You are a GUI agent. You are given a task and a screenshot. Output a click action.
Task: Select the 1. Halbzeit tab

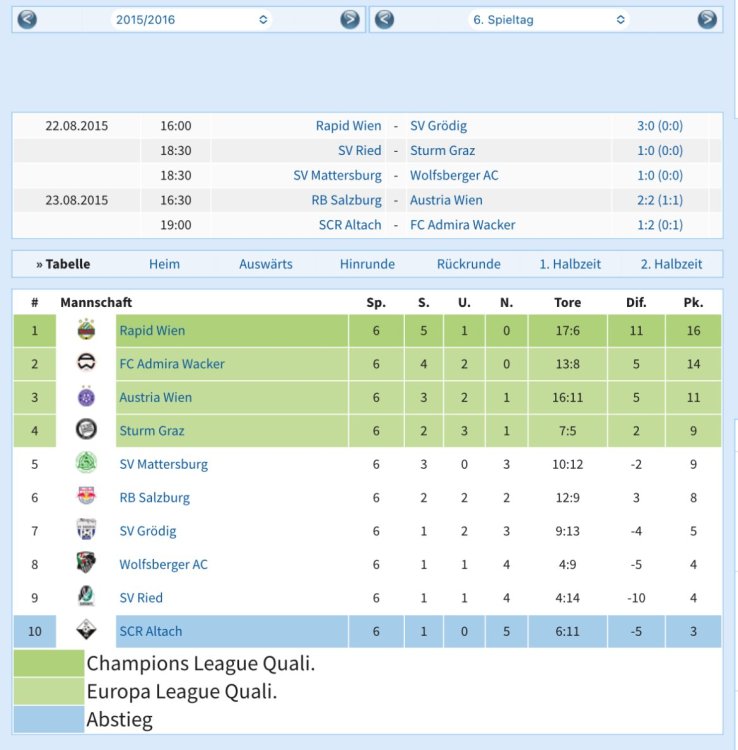[x=570, y=264]
